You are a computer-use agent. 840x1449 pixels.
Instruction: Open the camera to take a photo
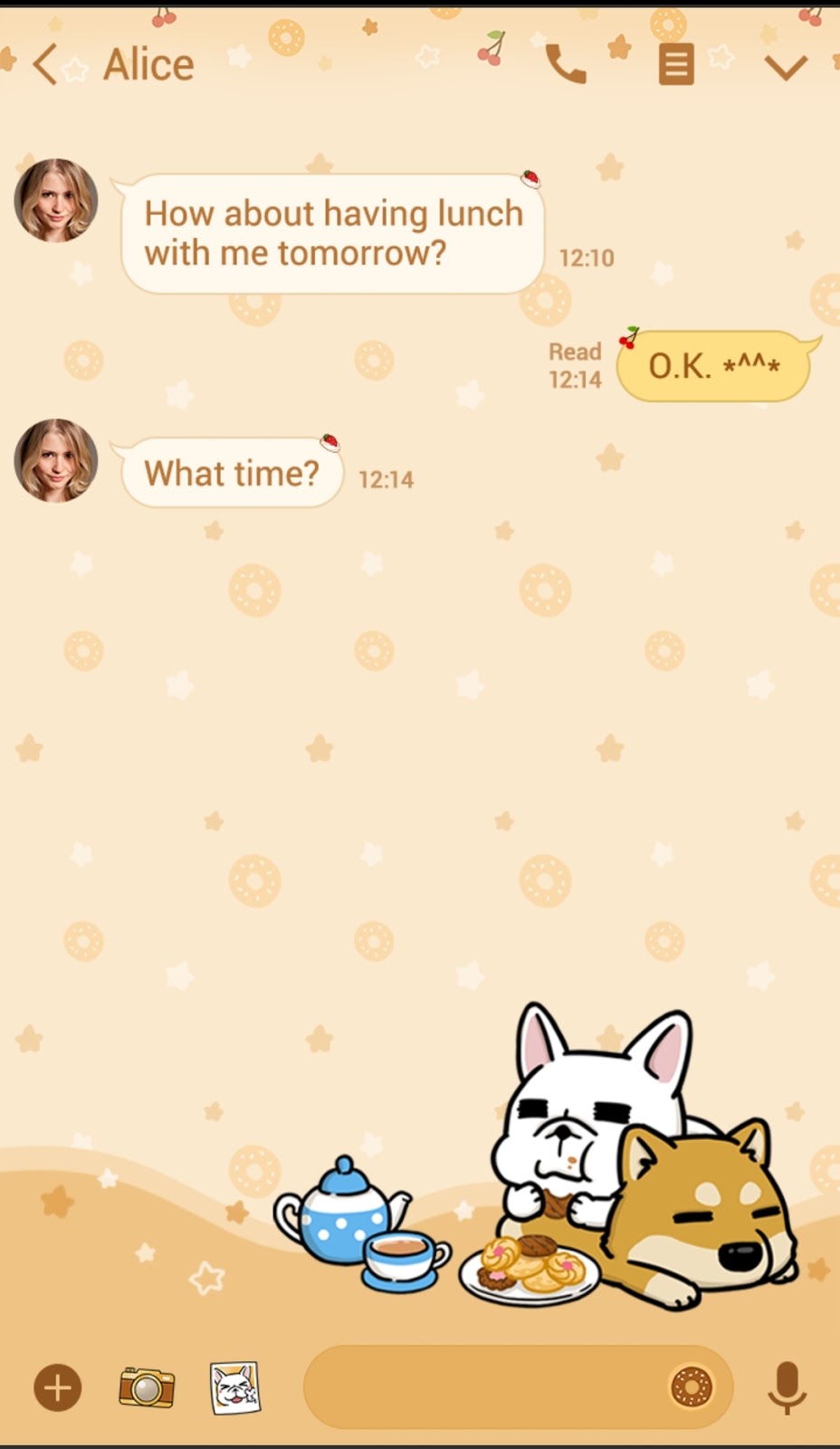(x=147, y=1387)
